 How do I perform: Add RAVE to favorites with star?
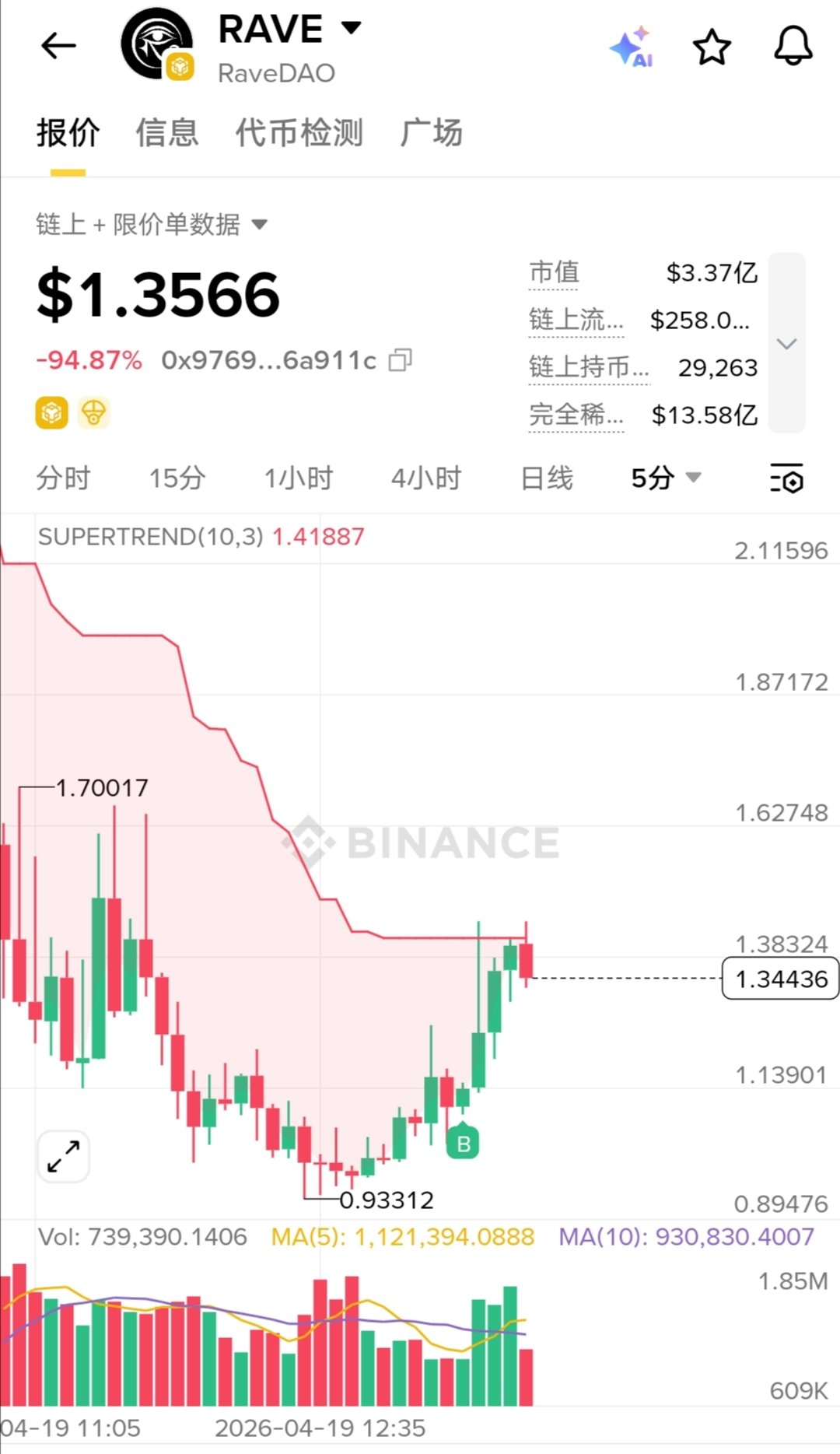pyautogui.click(x=712, y=47)
